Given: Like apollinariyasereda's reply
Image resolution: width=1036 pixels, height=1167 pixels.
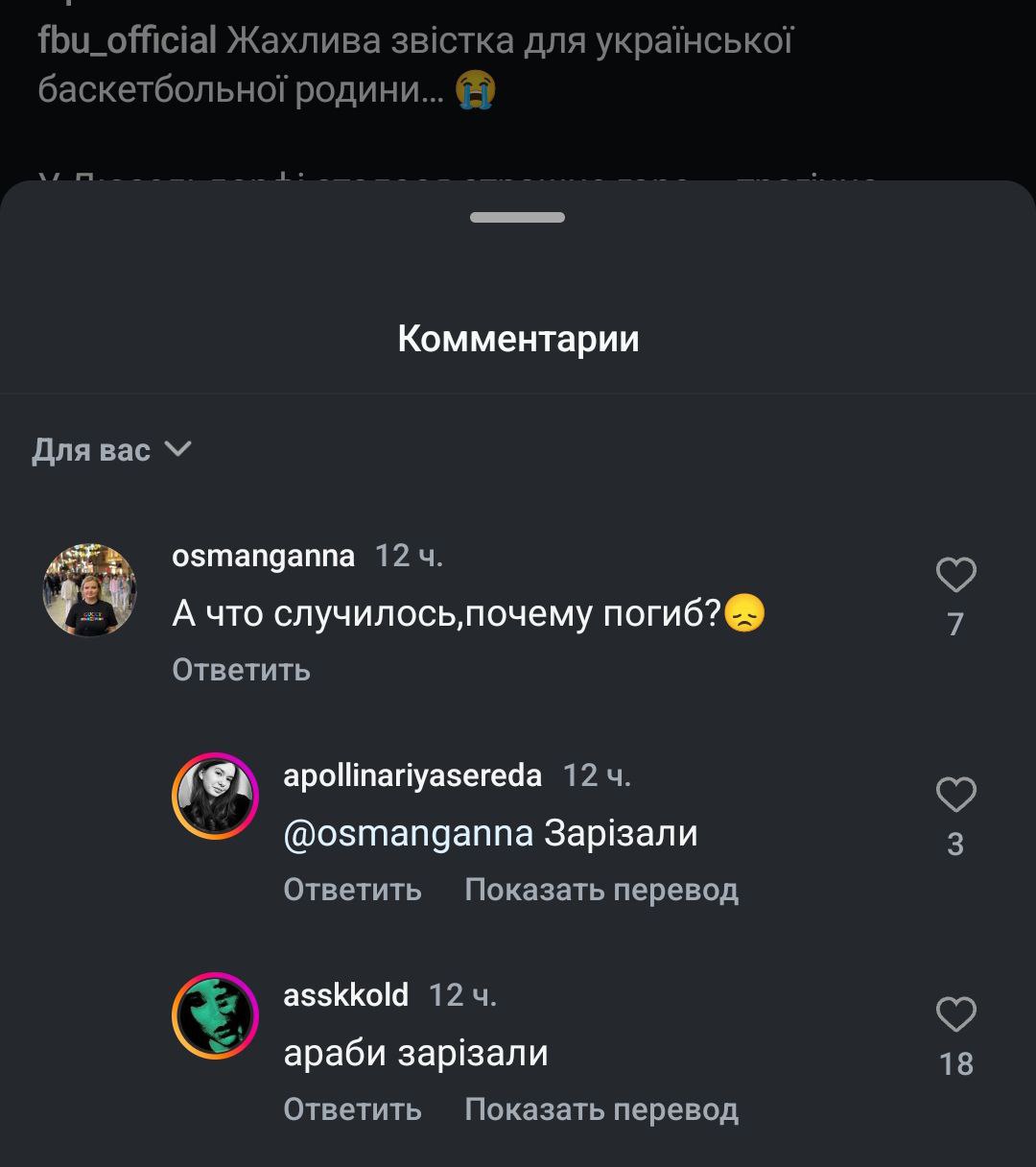Looking at the screenshot, I should pyautogui.click(x=955, y=795).
